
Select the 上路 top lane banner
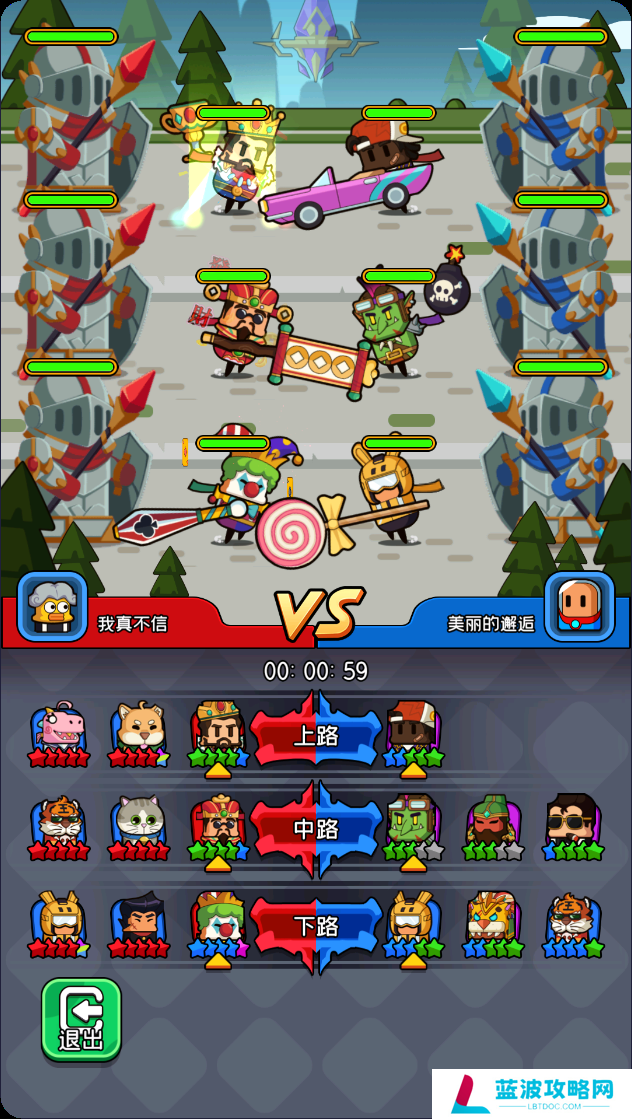click(316, 735)
